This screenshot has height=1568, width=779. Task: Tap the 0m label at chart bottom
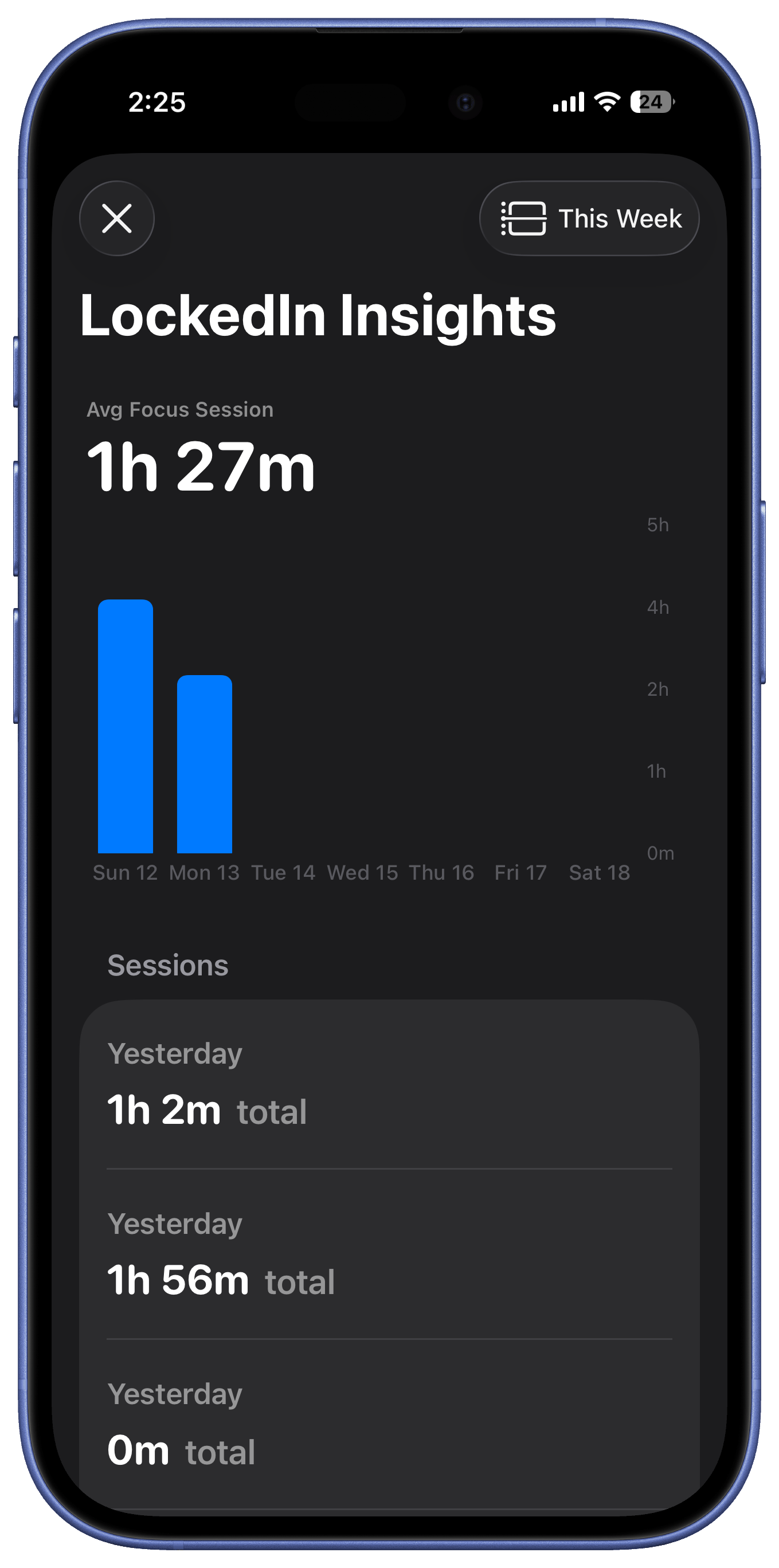(659, 853)
